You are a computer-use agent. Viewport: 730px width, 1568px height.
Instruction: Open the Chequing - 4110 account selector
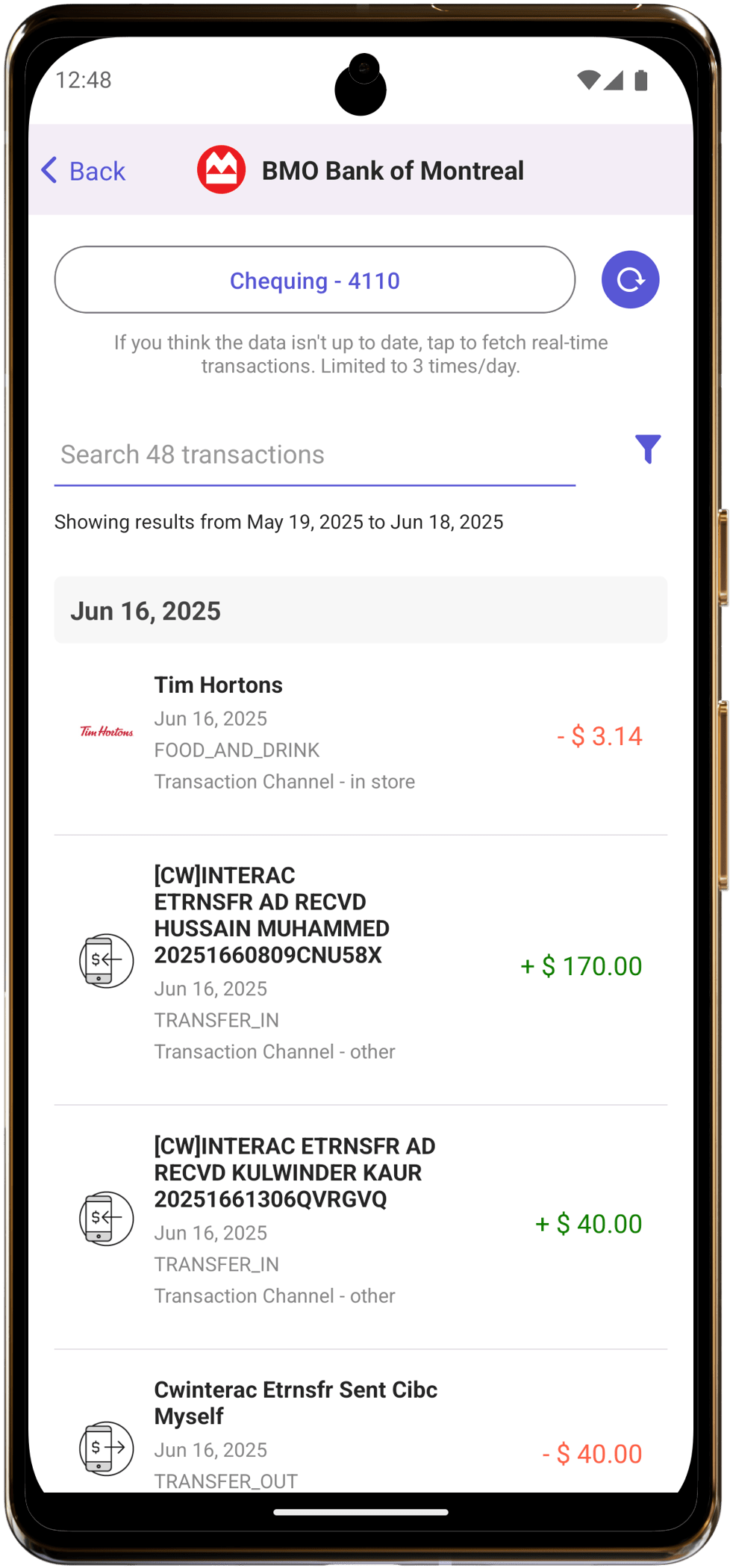(315, 280)
